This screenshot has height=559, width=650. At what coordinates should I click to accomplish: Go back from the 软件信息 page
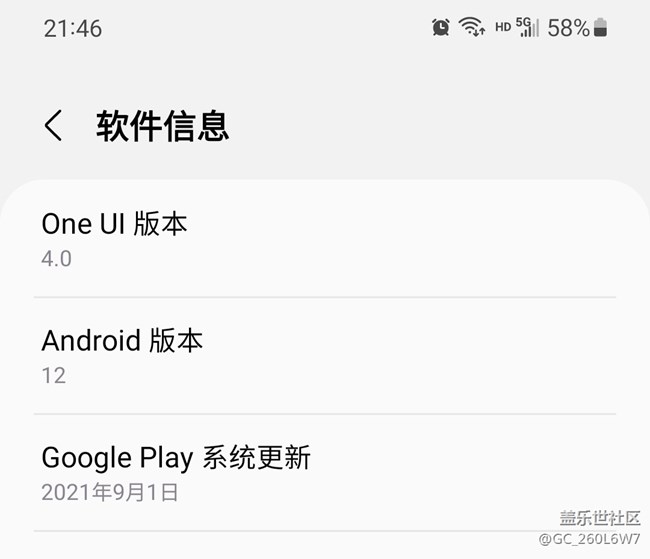click(54, 126)
